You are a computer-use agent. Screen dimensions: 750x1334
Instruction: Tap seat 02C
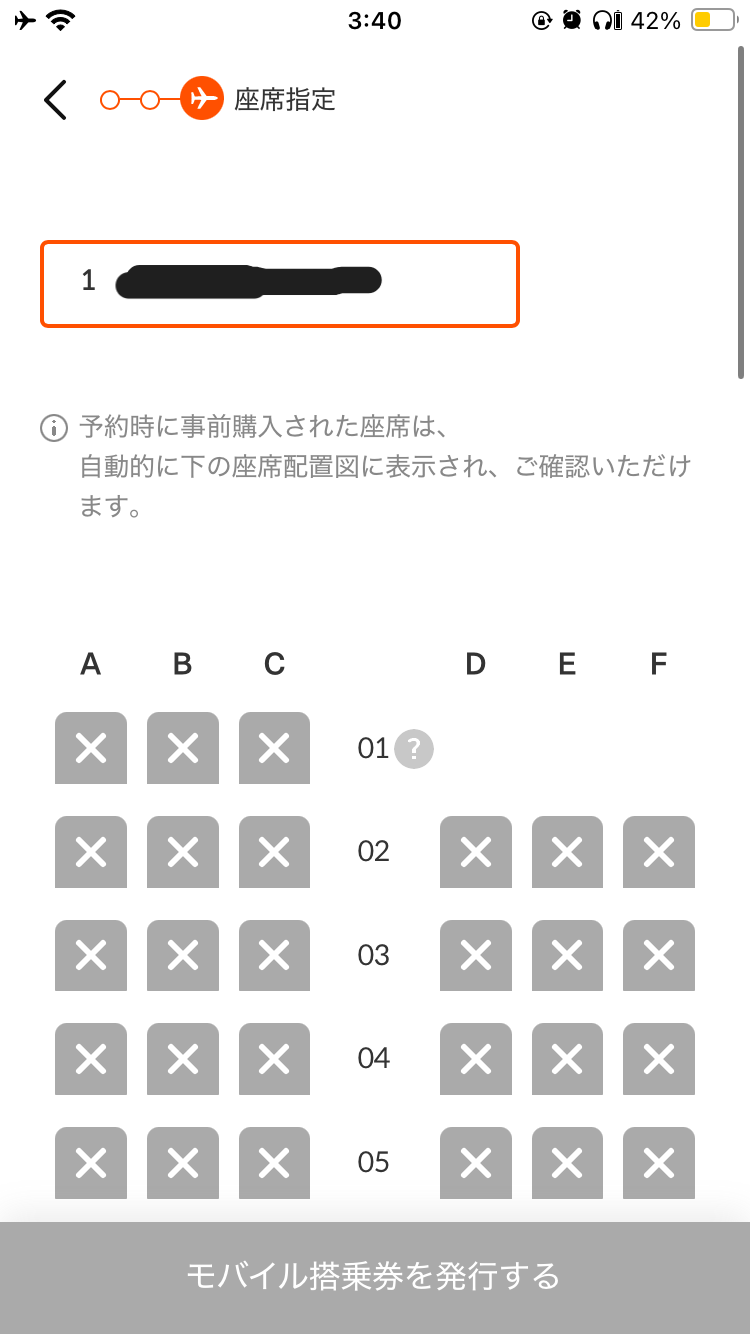tap(274, 852)
